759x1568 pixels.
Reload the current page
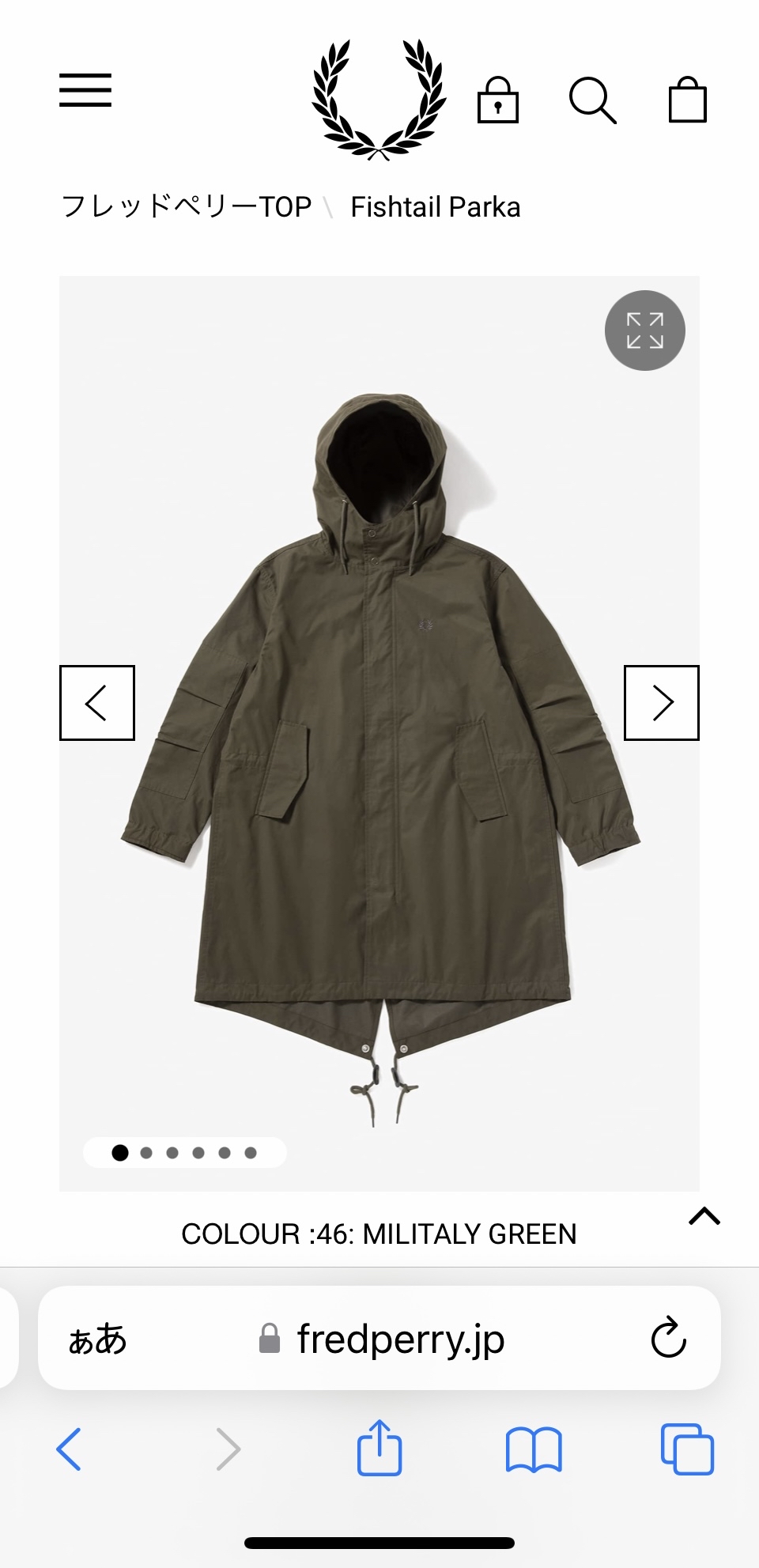click(669, 1338)
